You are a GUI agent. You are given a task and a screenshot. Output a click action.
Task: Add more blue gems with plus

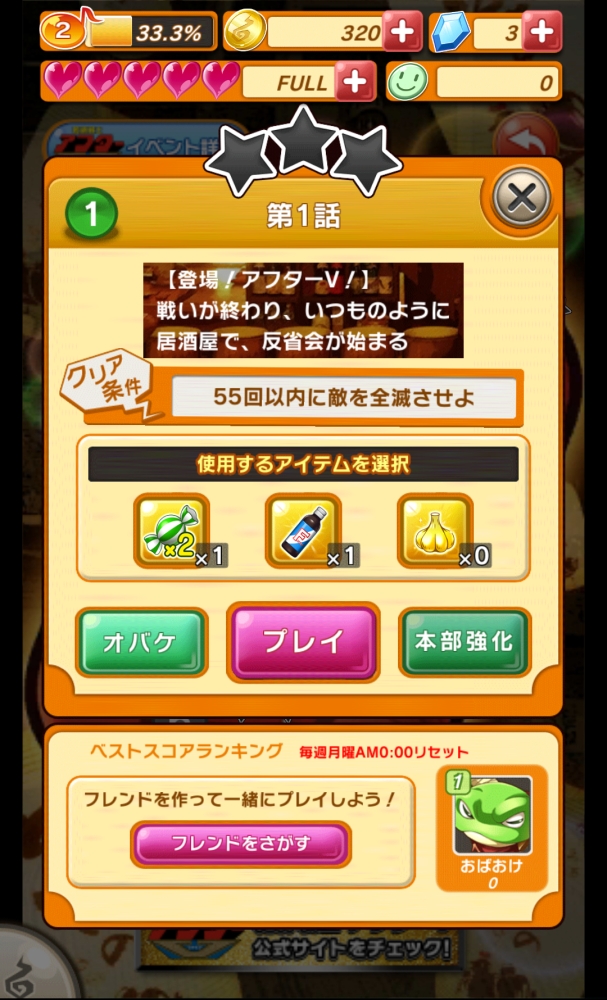[x=541, y=33]
